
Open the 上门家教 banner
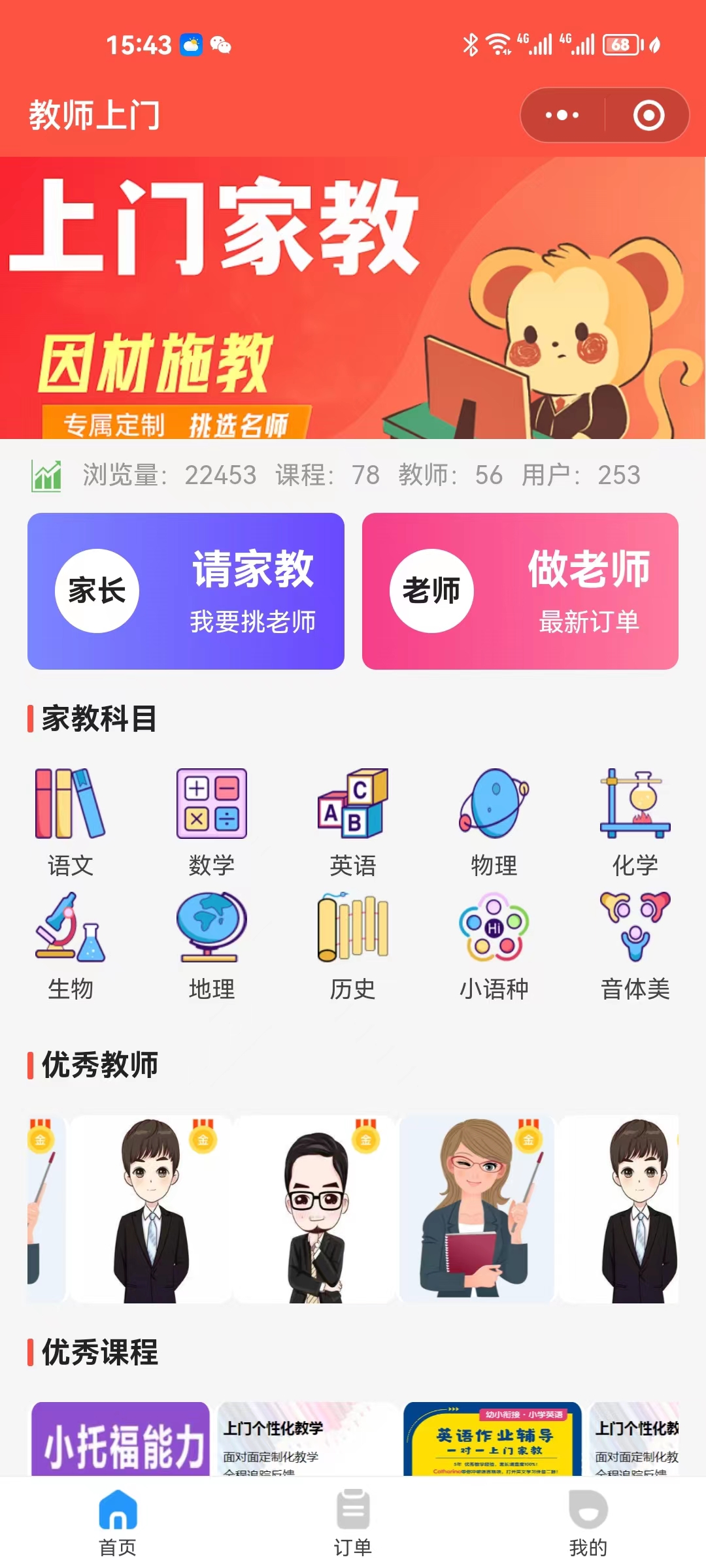pos(353,297)
